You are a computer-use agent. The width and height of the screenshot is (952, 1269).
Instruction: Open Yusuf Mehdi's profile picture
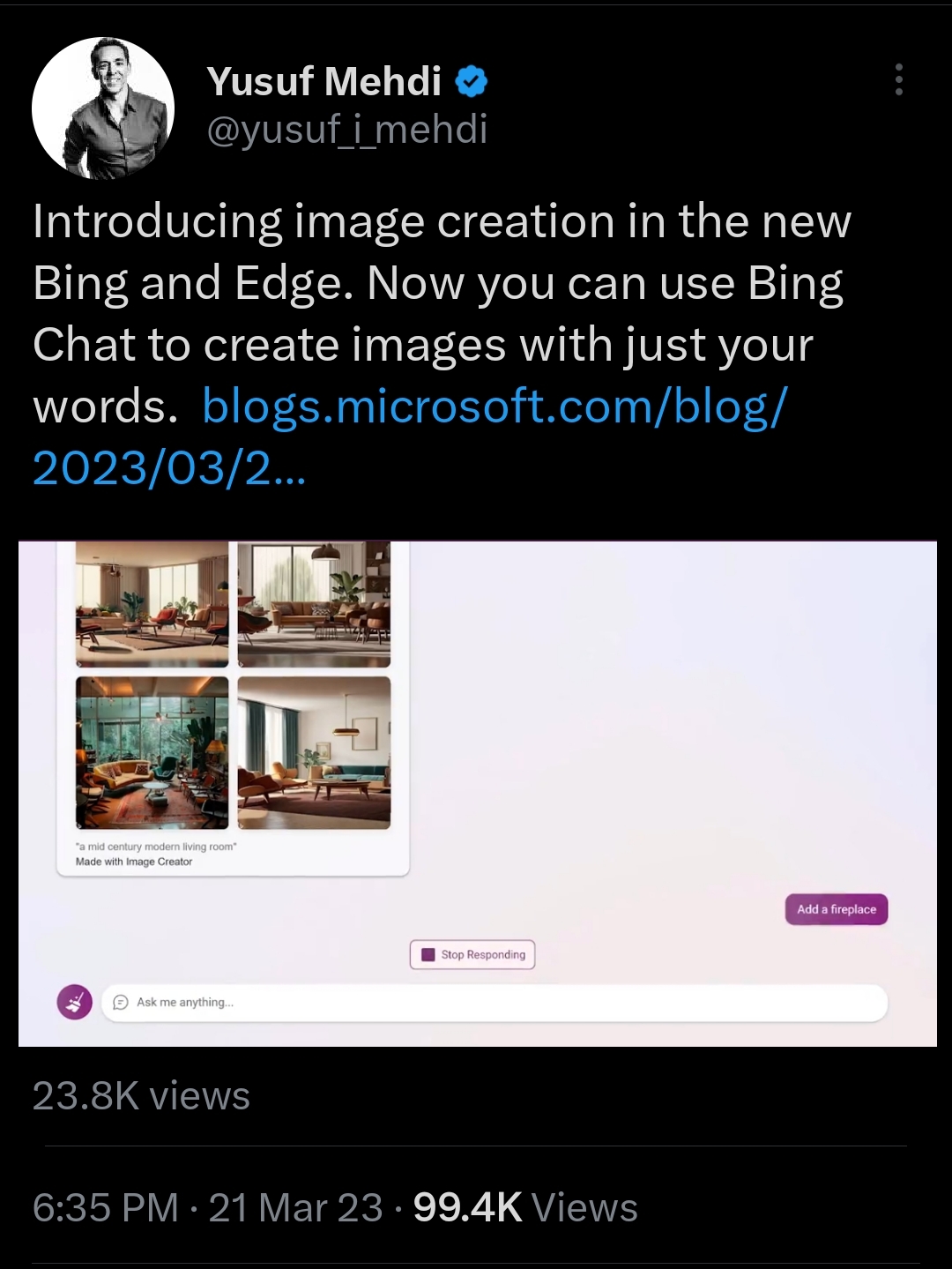point(103,108)
